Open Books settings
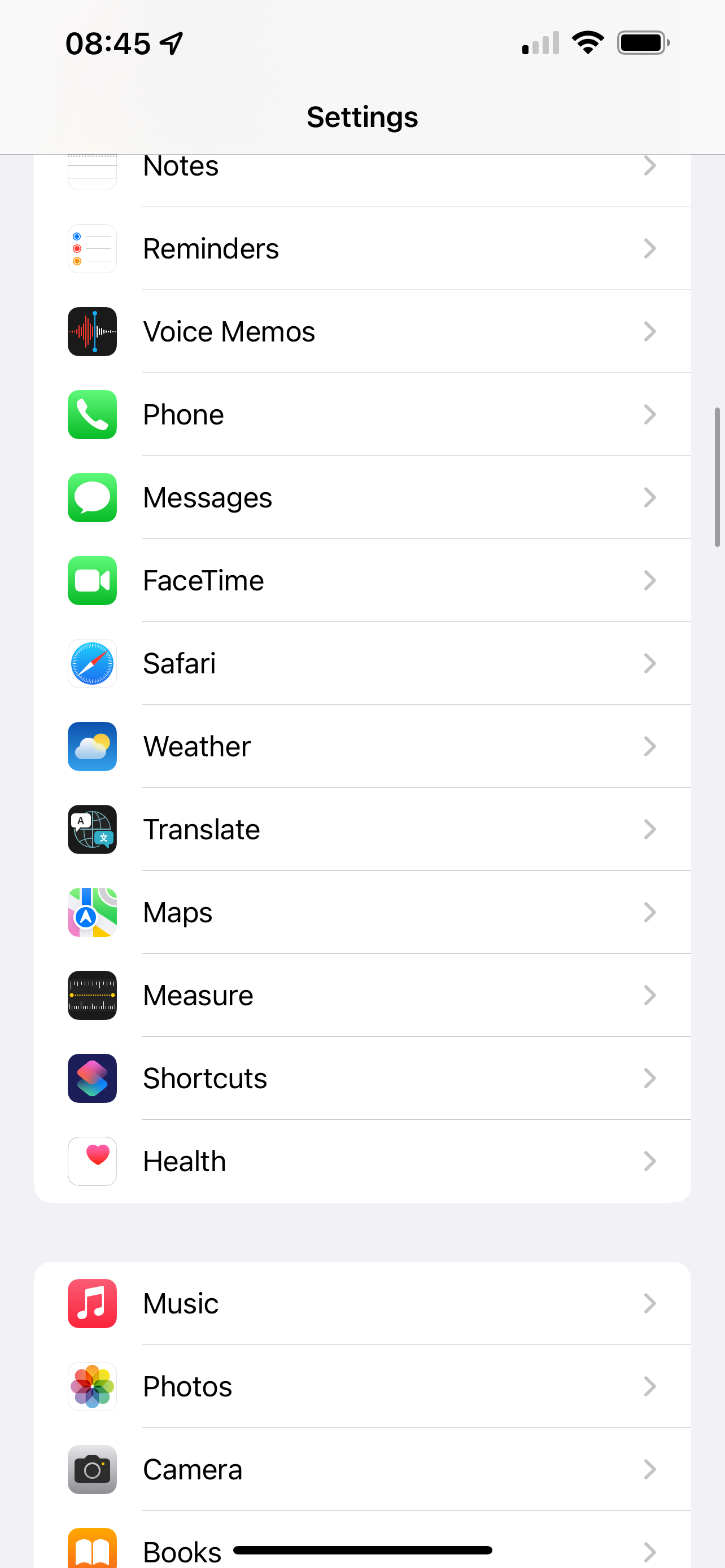Viewport: 725px width, 1568px height. tap(182, 1549)
